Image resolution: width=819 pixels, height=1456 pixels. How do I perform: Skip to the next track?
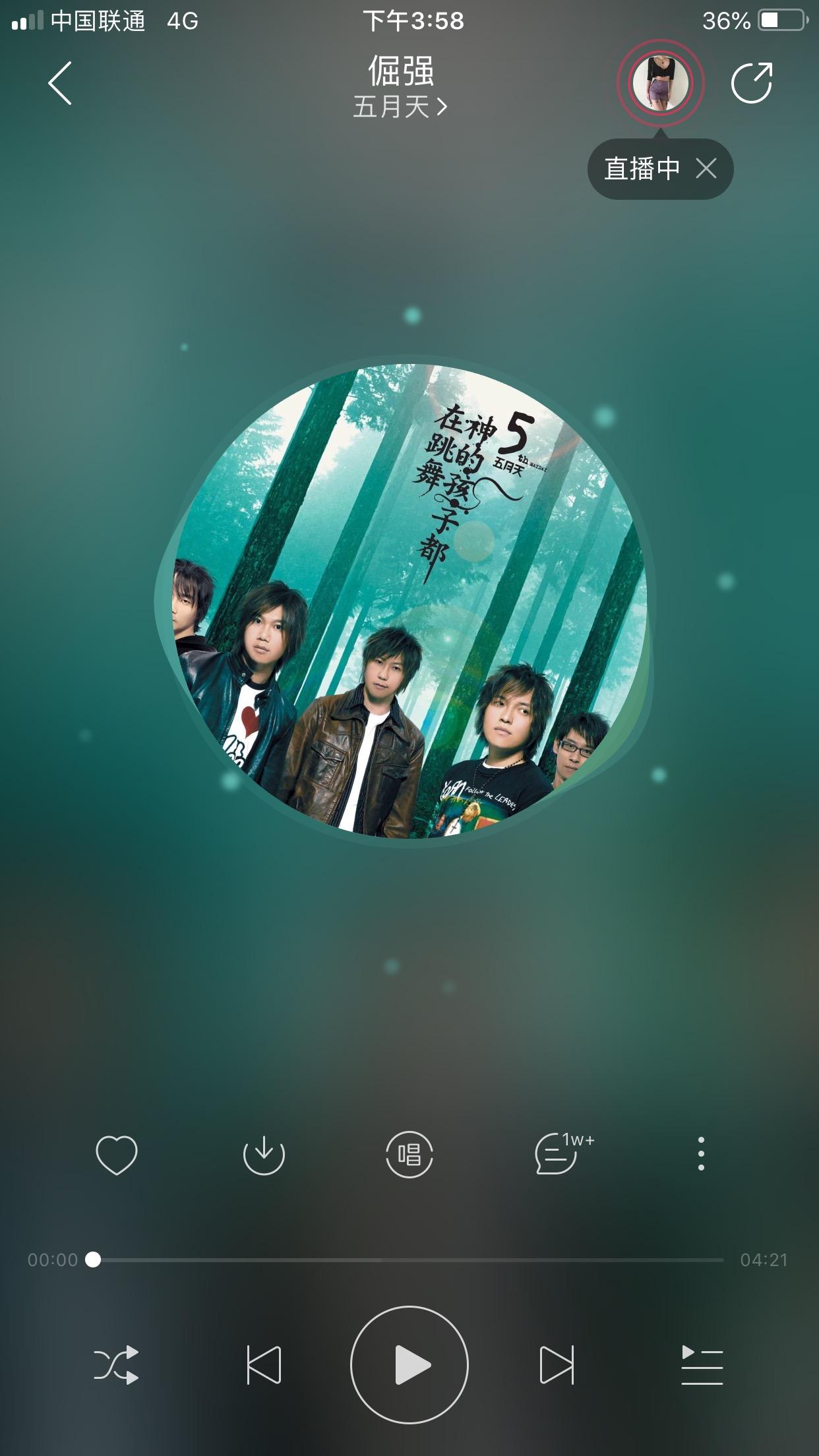[557, 1364]
